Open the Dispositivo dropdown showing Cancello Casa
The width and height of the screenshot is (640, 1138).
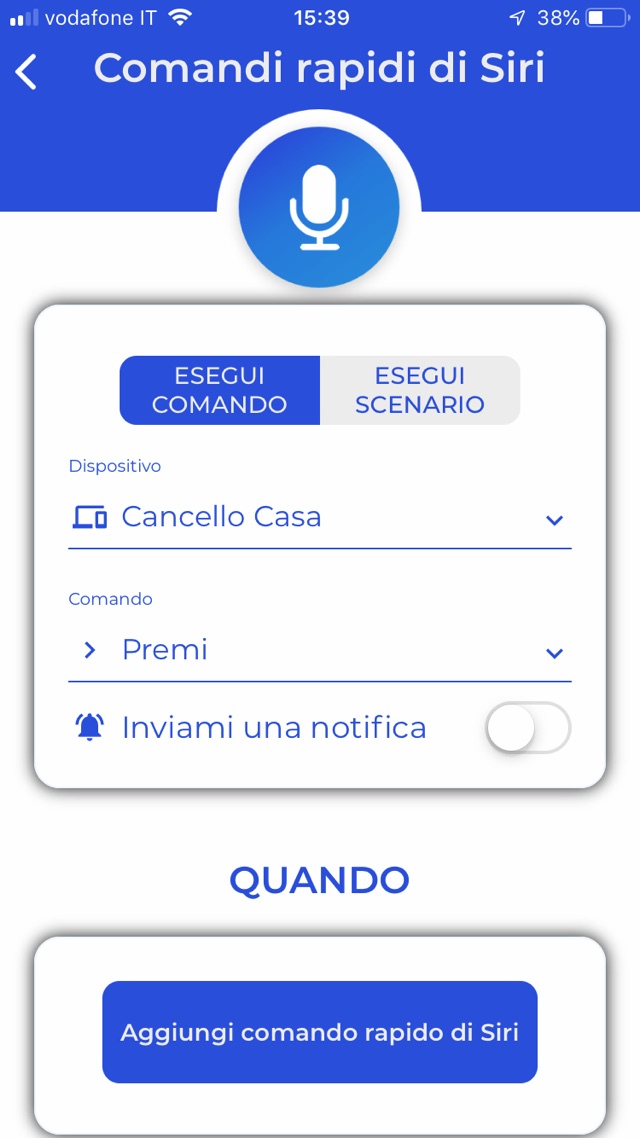320,518
